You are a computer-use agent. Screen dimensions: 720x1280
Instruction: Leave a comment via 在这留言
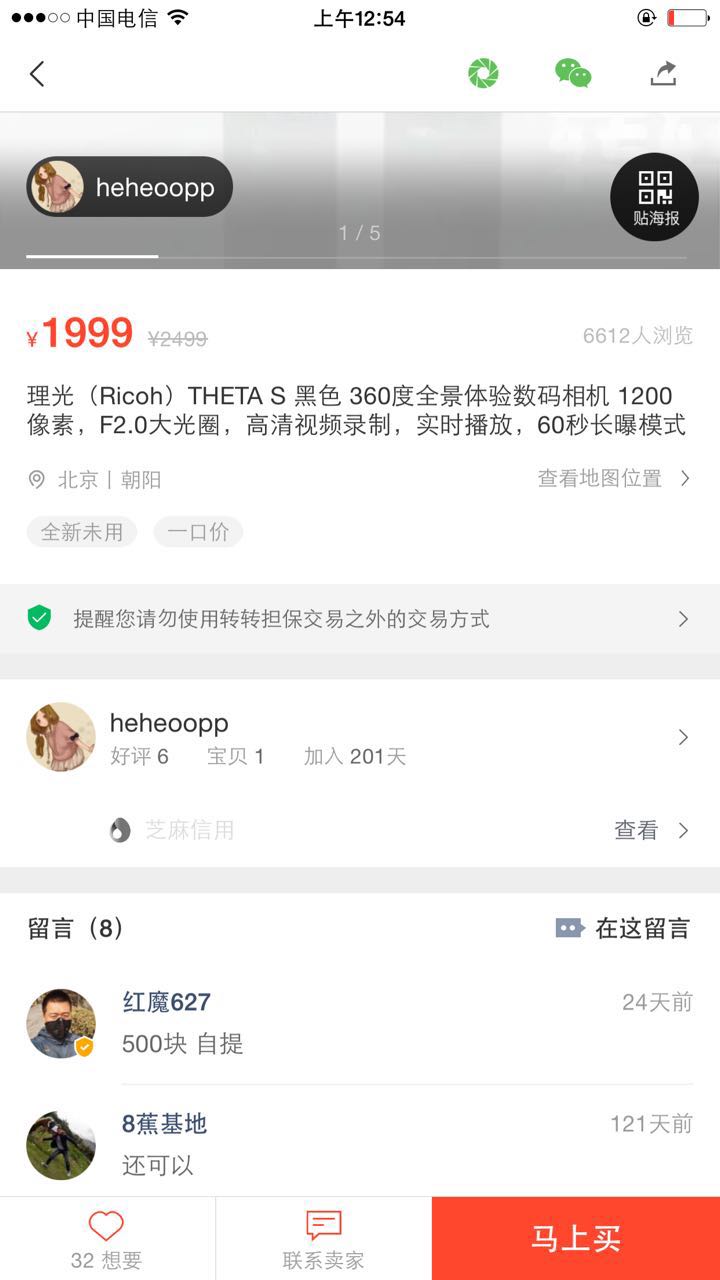(x=623, y=928)
